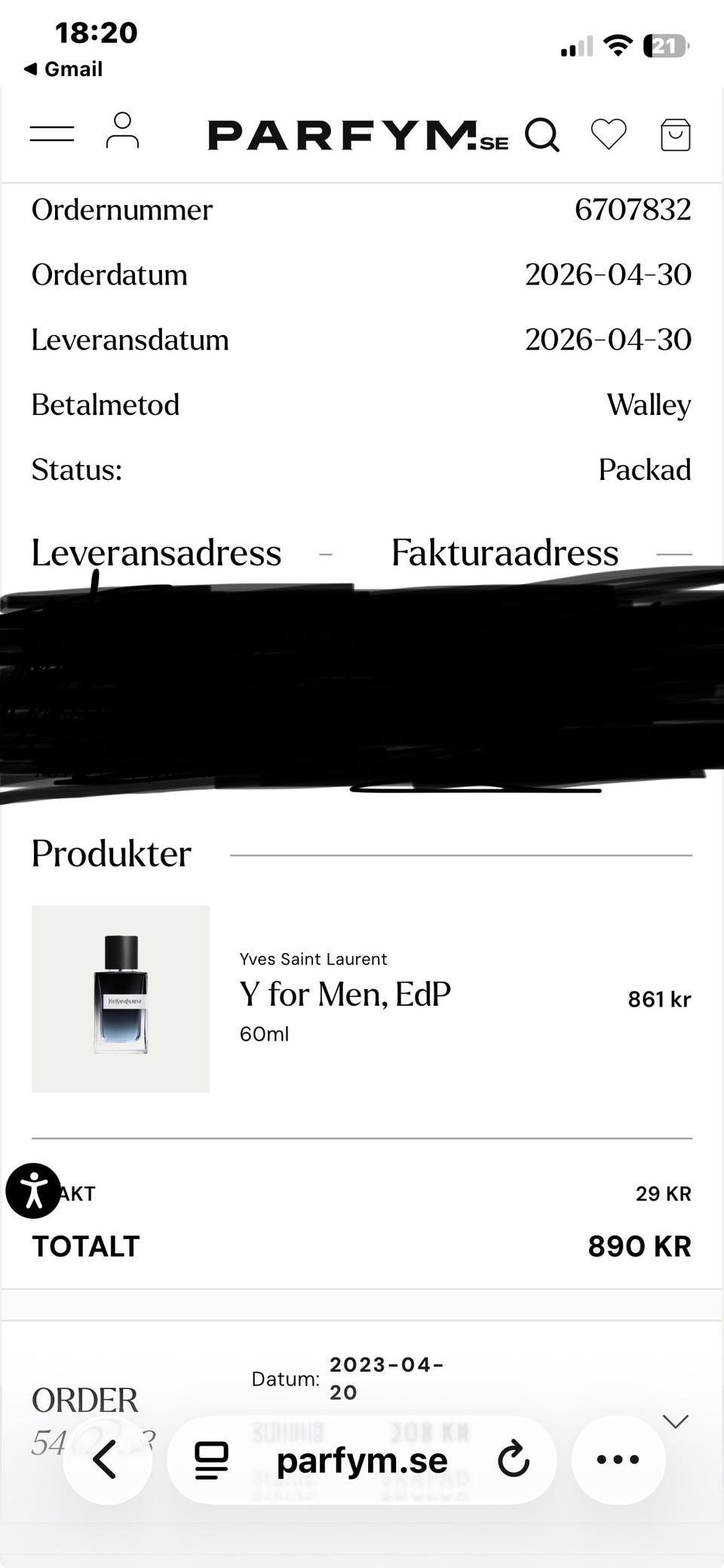This screenshot has height=1568, width=724.
Task: Go back in the browser
Action: pyautogui.click(x=107, y=1459)
